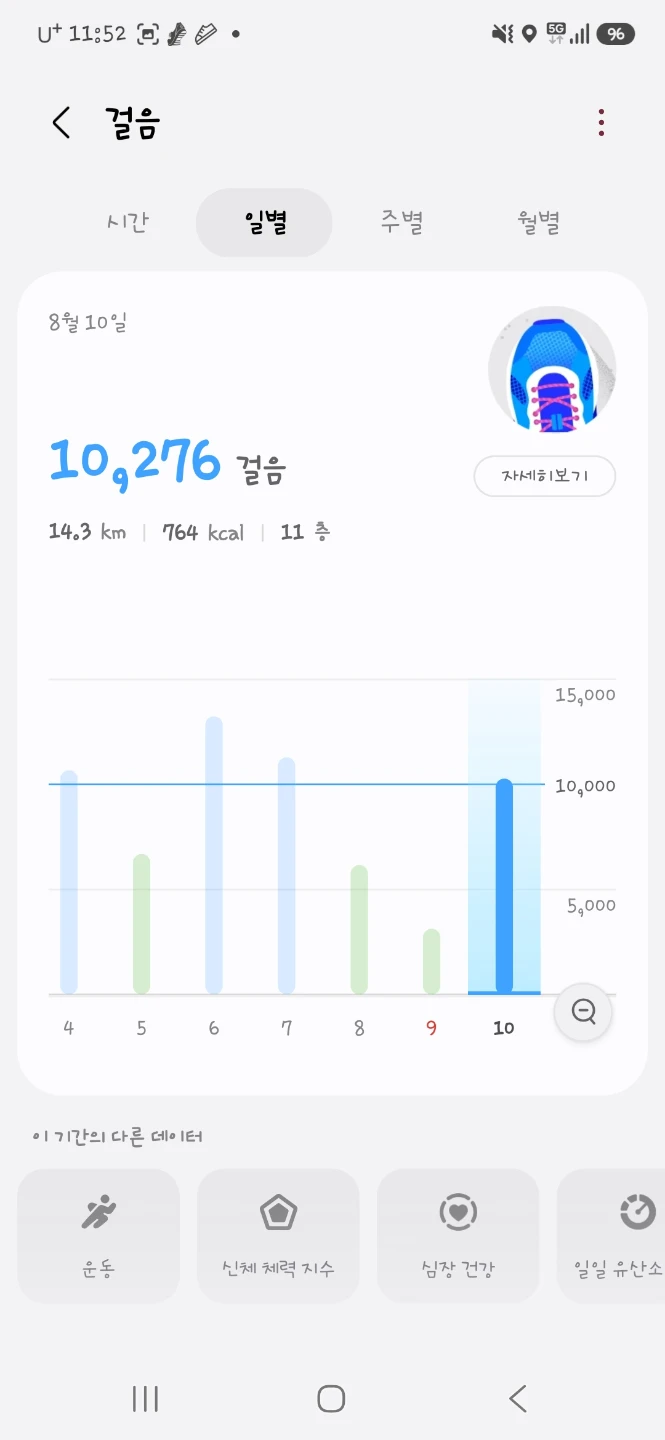Viewport: 665px width, 1440px height.
Task: Zoom out the chart with the magnifier icon
Action: click(x=583, y=1012)
